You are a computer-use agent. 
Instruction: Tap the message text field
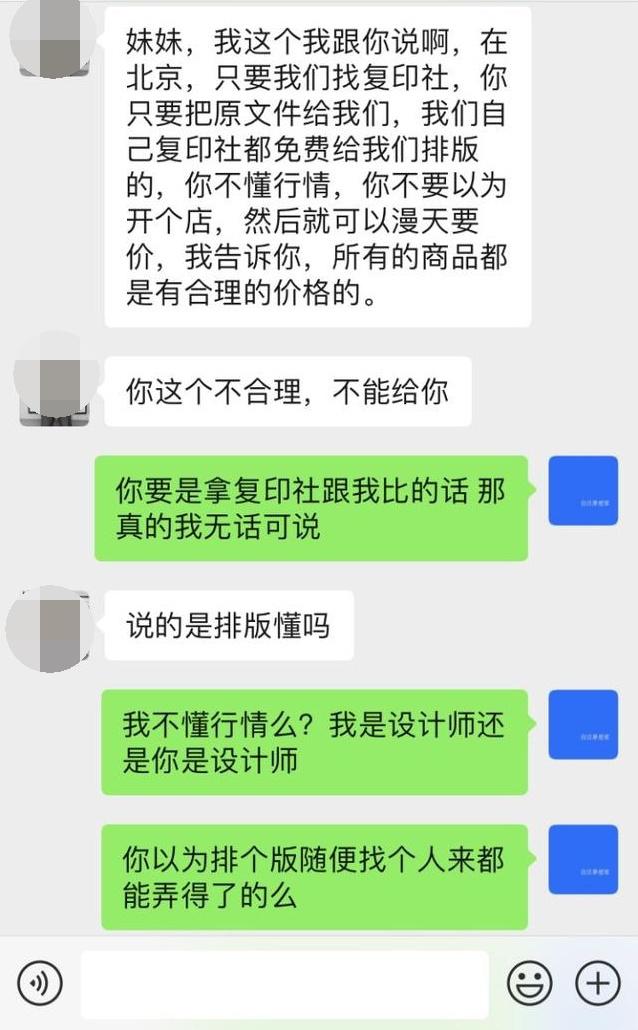285,984
